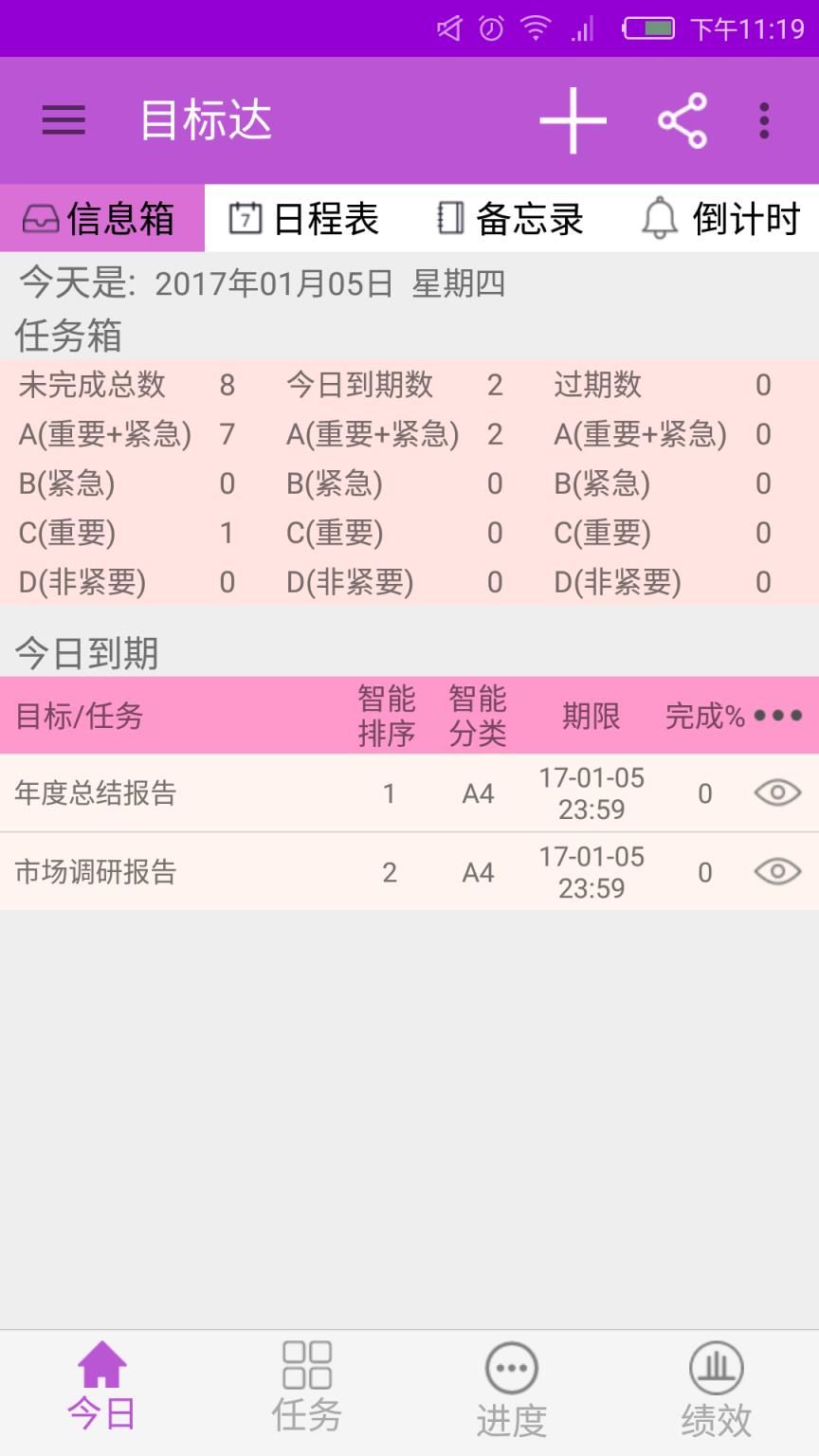Screen dimensions: 819x1456
Task: Show details of 年度总结报告 via eye icon
Action: [776, 792]
